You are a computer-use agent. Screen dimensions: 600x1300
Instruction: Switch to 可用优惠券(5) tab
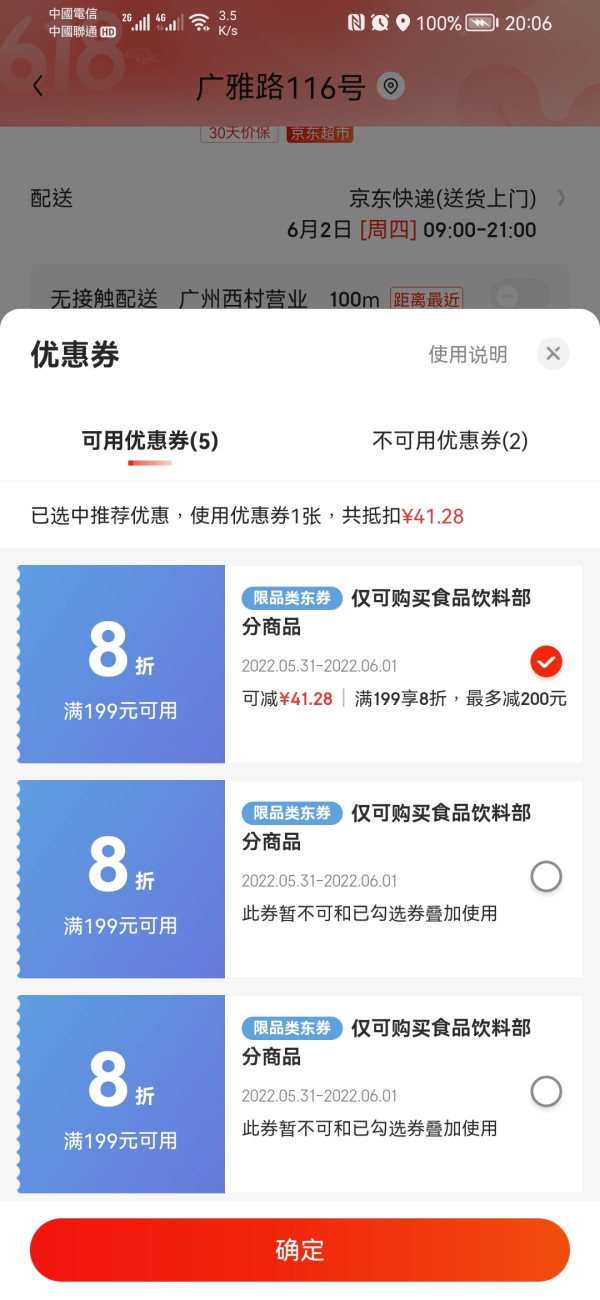tap(150, 441)
